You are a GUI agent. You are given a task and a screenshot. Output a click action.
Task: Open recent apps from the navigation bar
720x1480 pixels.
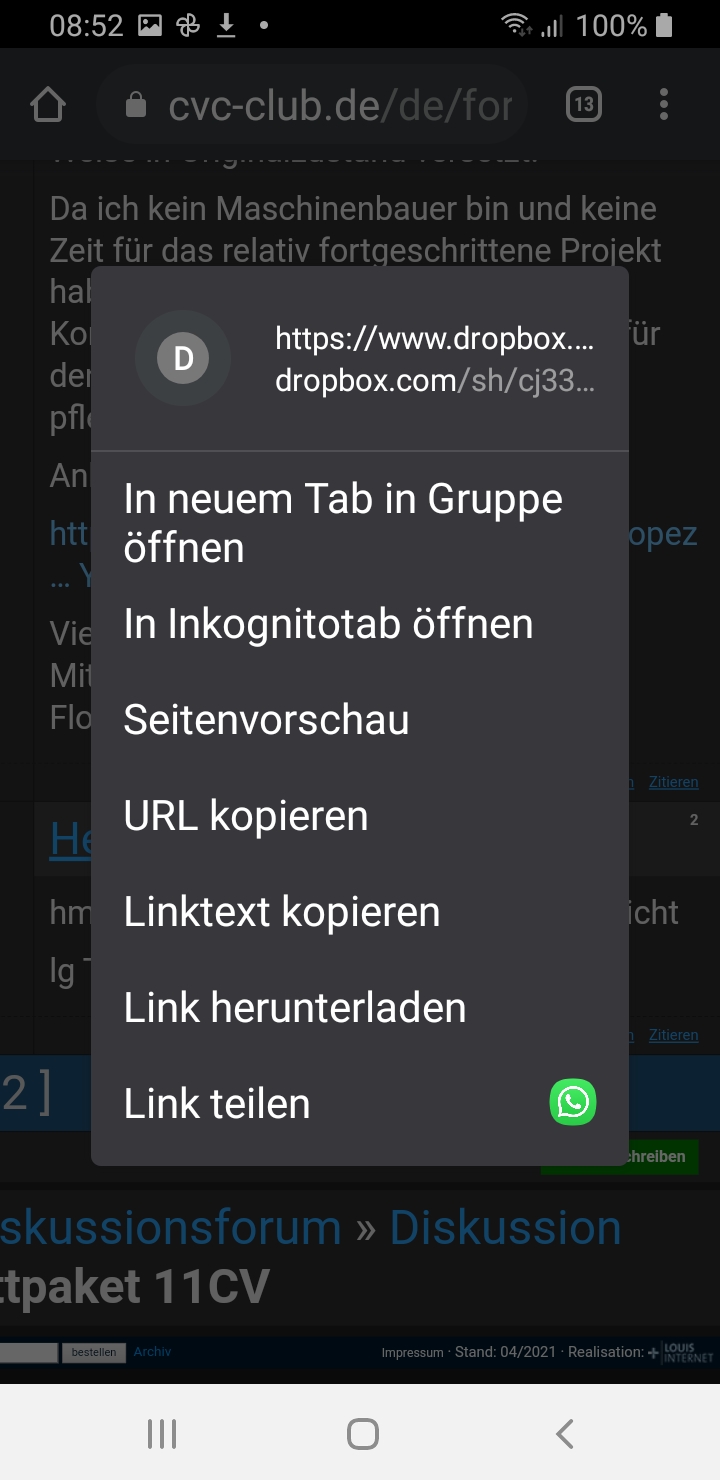[x=162, y=1434]
